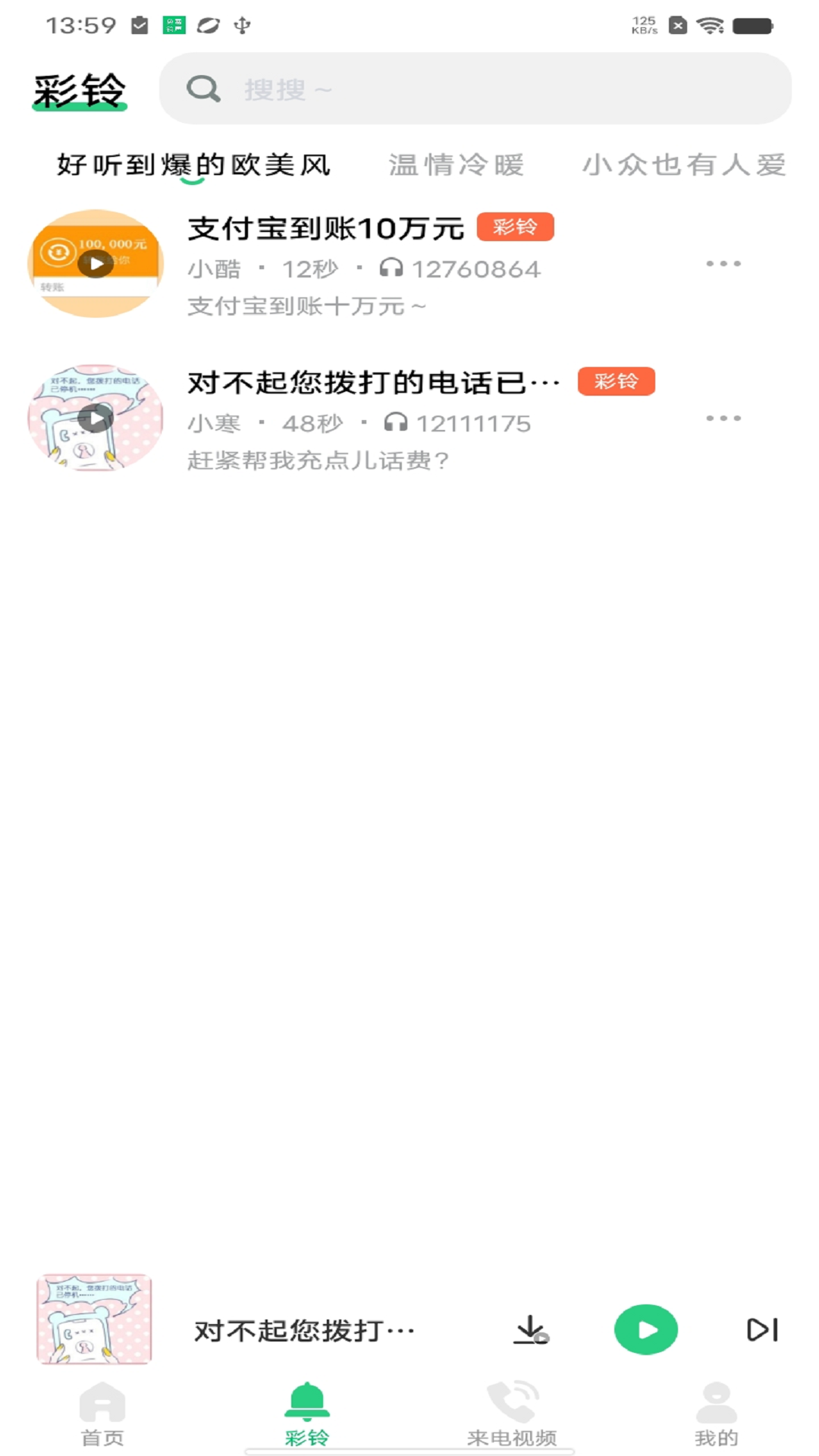Open more options for 对不起您拨打的电话已
The height and width of the screenshot is (1456, 819).
click(x=723, y=418)
